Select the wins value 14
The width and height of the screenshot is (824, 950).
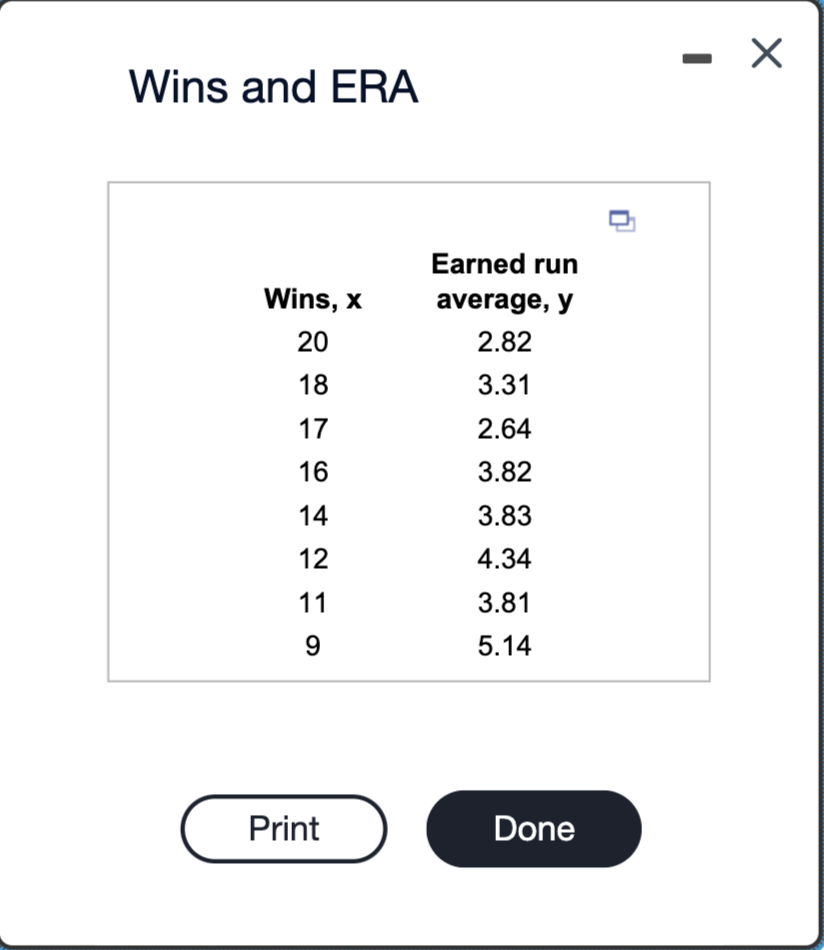[x=313, y=515]
